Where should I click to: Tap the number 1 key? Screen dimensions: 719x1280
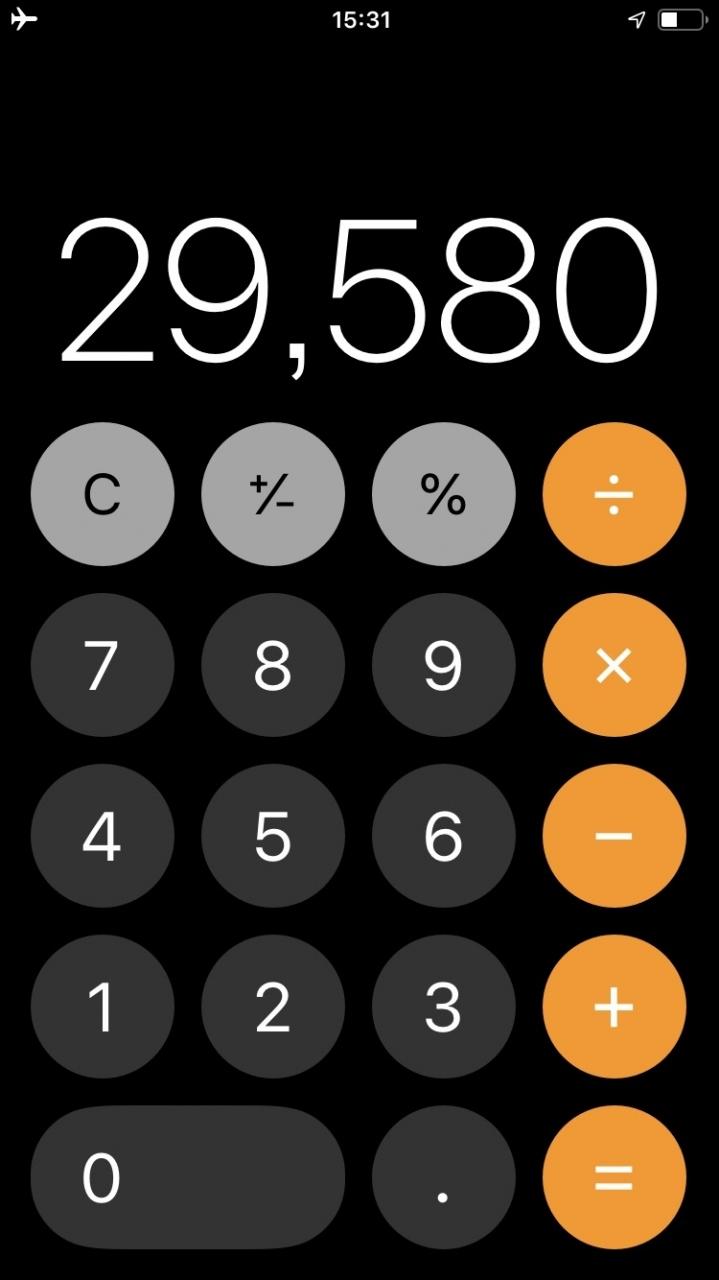102,1007
